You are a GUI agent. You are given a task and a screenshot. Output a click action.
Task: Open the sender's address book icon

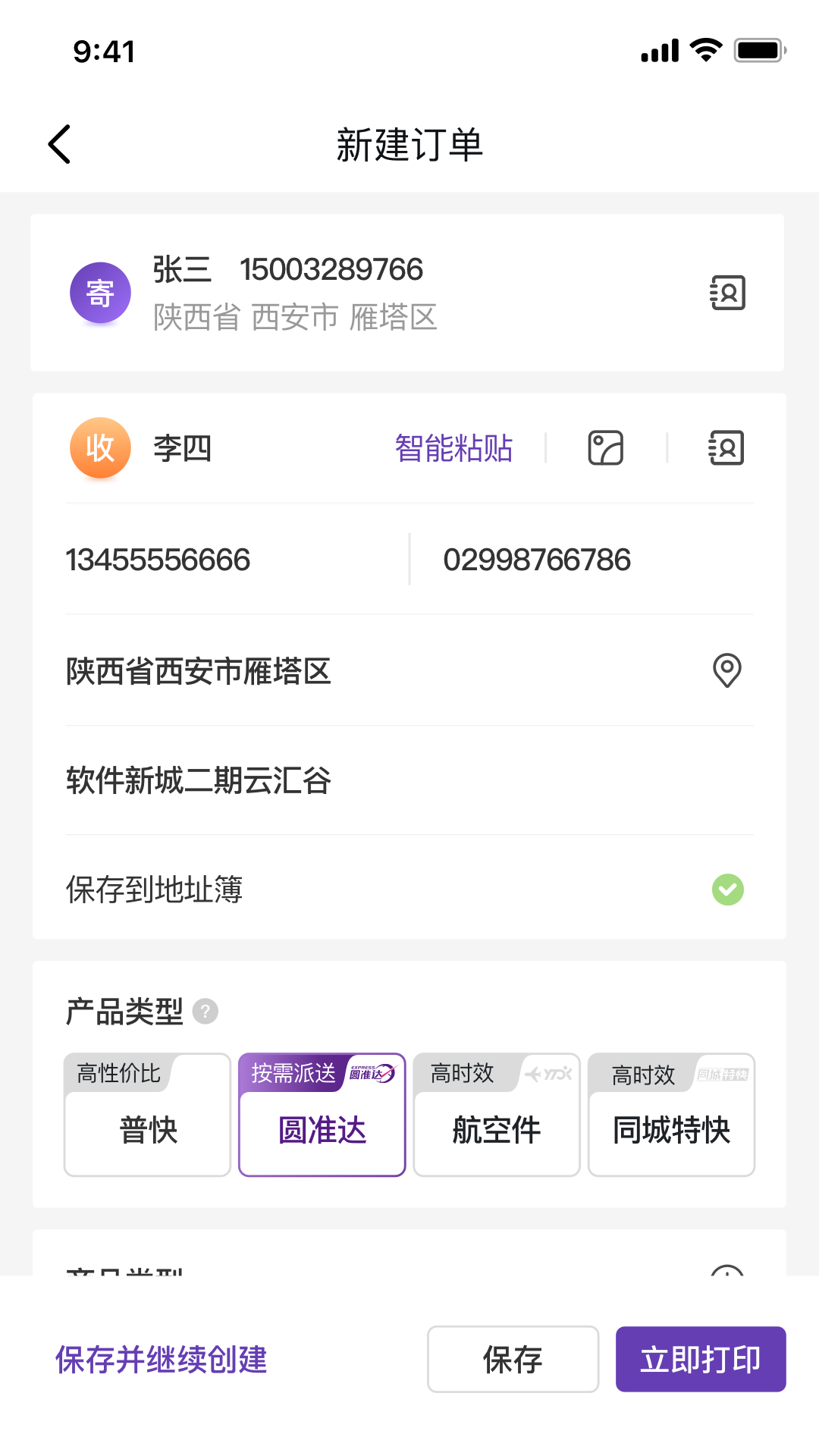point(727,293)
